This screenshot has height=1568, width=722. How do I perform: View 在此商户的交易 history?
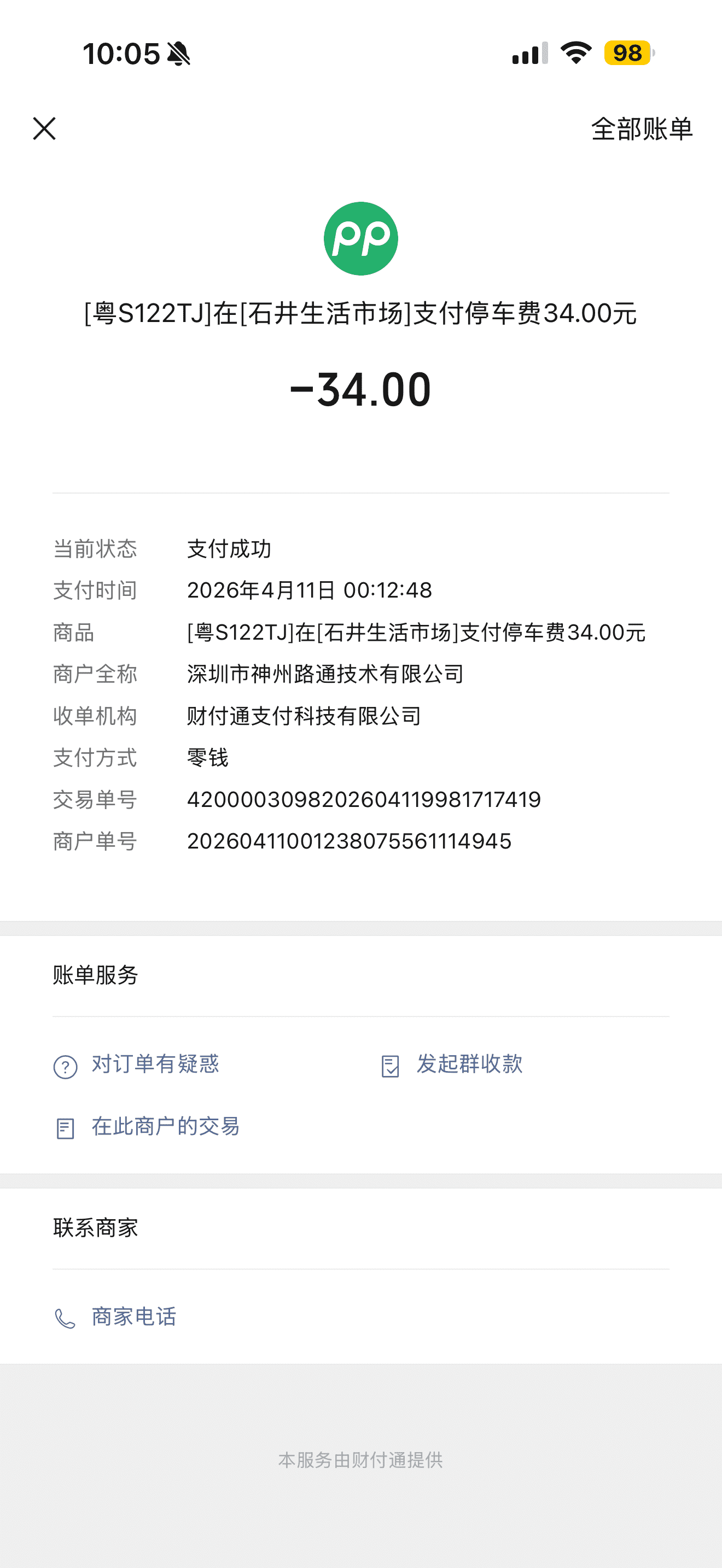tap(165, 1127)
